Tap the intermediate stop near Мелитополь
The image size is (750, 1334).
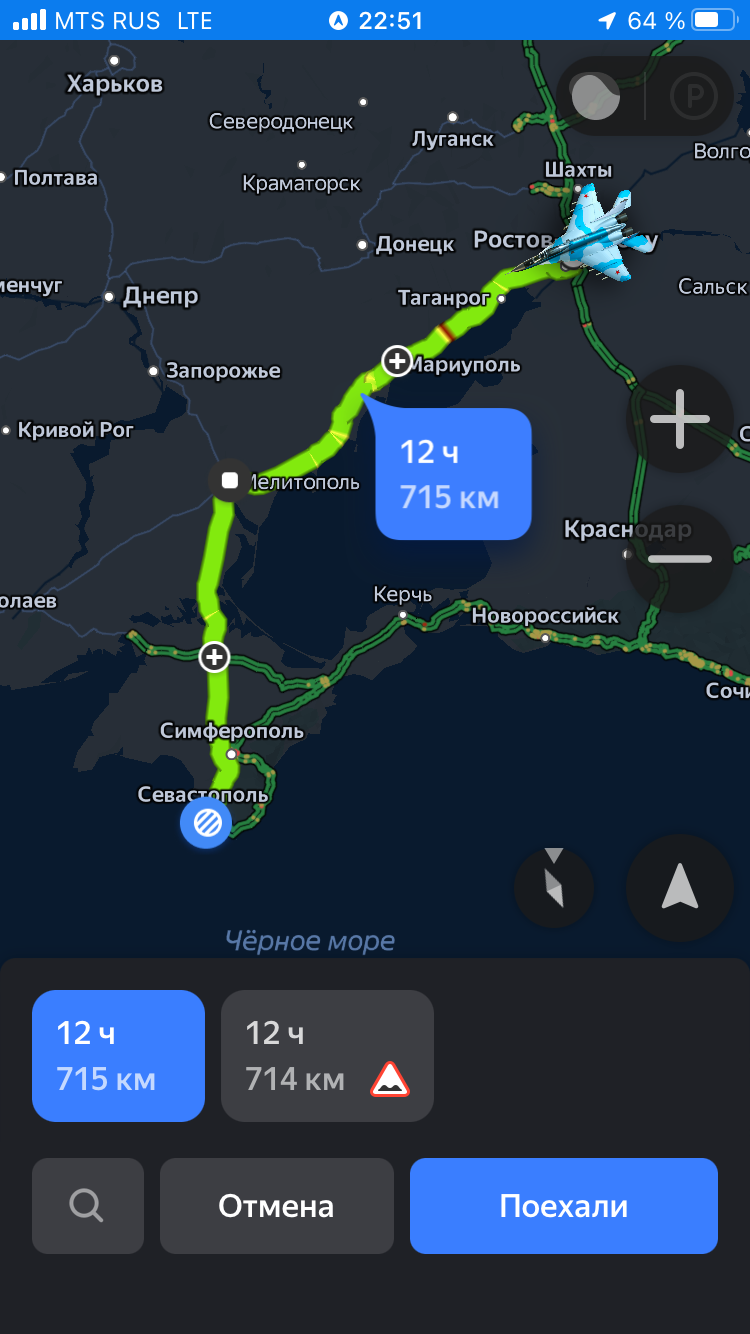coord(230,480)
